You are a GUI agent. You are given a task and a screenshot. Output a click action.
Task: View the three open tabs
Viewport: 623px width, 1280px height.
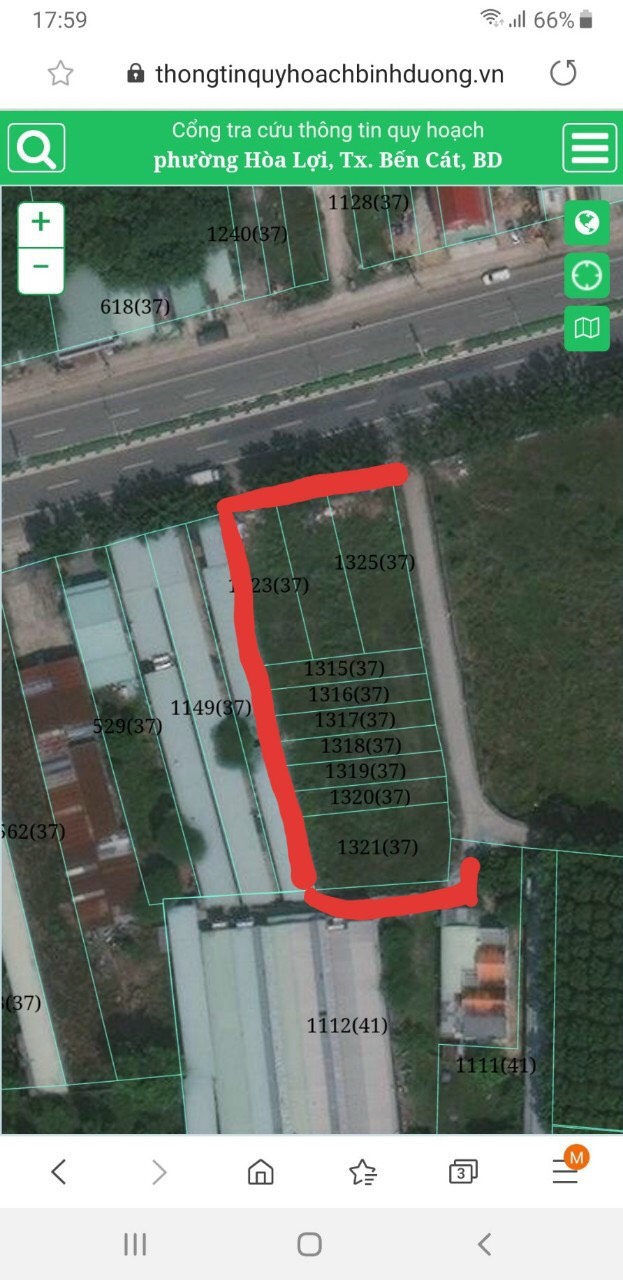click(463, 1171)
